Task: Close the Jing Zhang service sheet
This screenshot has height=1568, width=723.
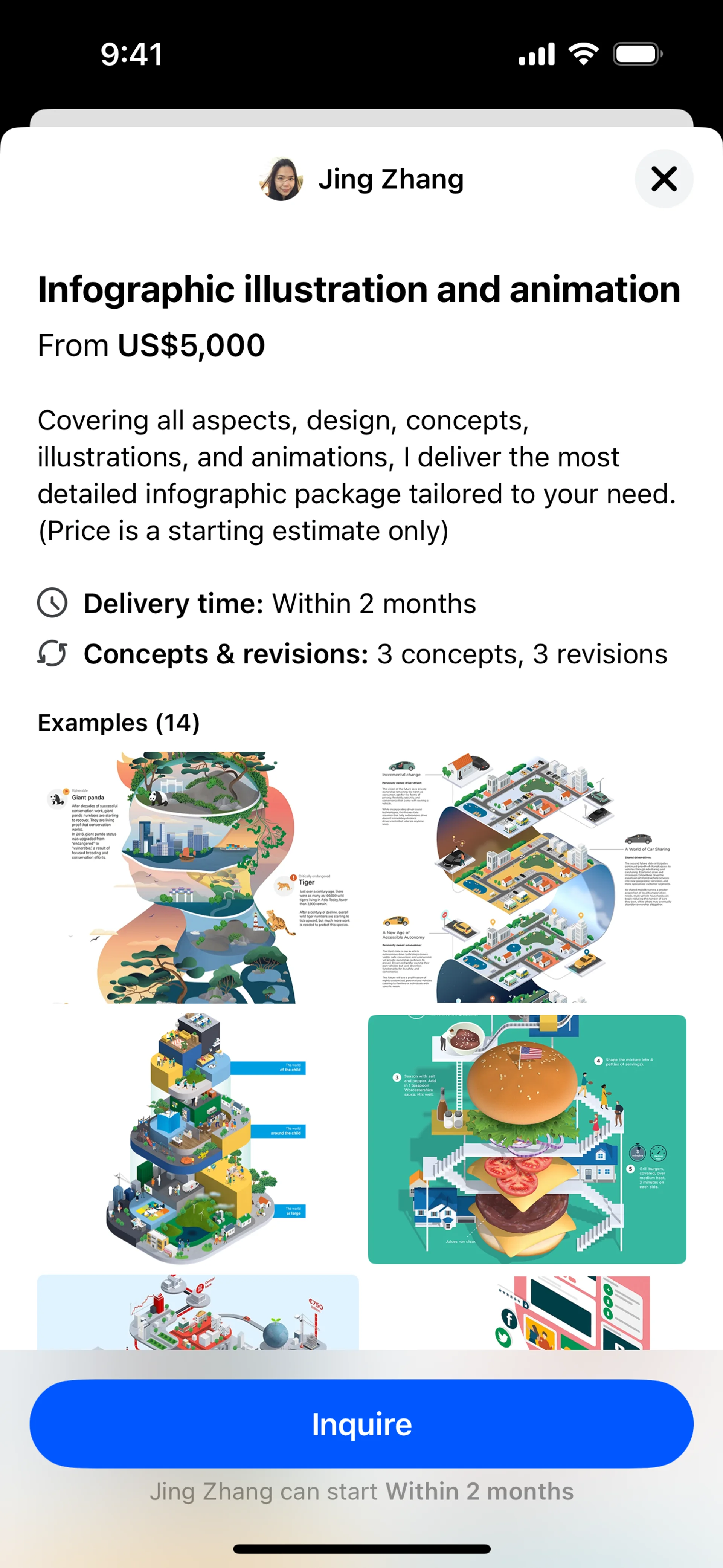Action: 664,179
